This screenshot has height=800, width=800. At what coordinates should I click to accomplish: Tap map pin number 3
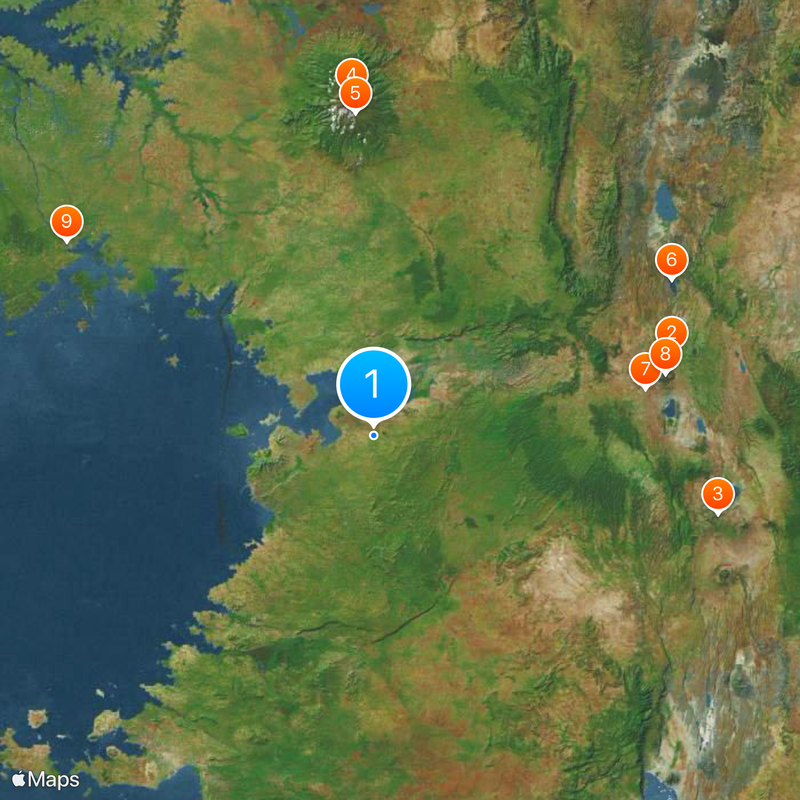(717, 493)
